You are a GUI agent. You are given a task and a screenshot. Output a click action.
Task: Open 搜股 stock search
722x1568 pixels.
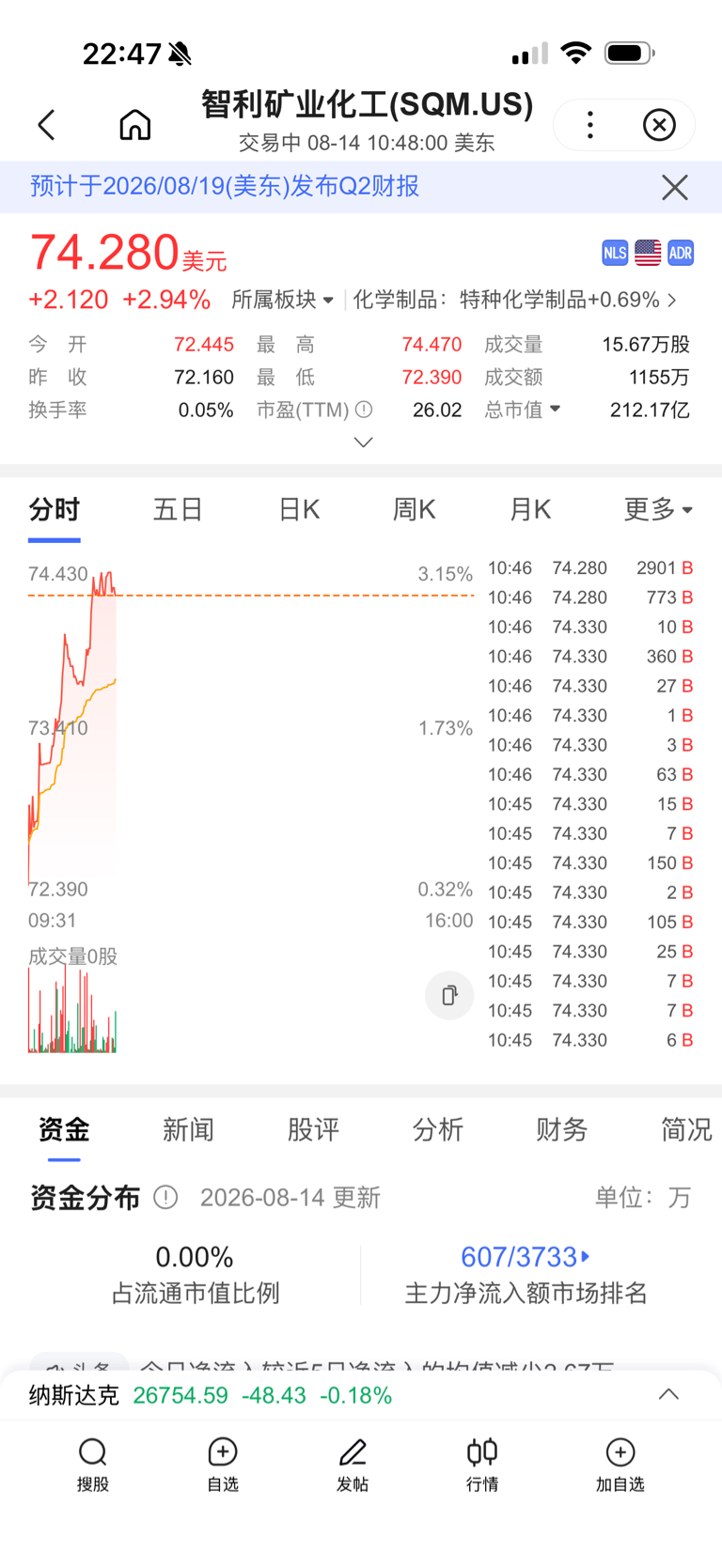[x=93, y=1465]
